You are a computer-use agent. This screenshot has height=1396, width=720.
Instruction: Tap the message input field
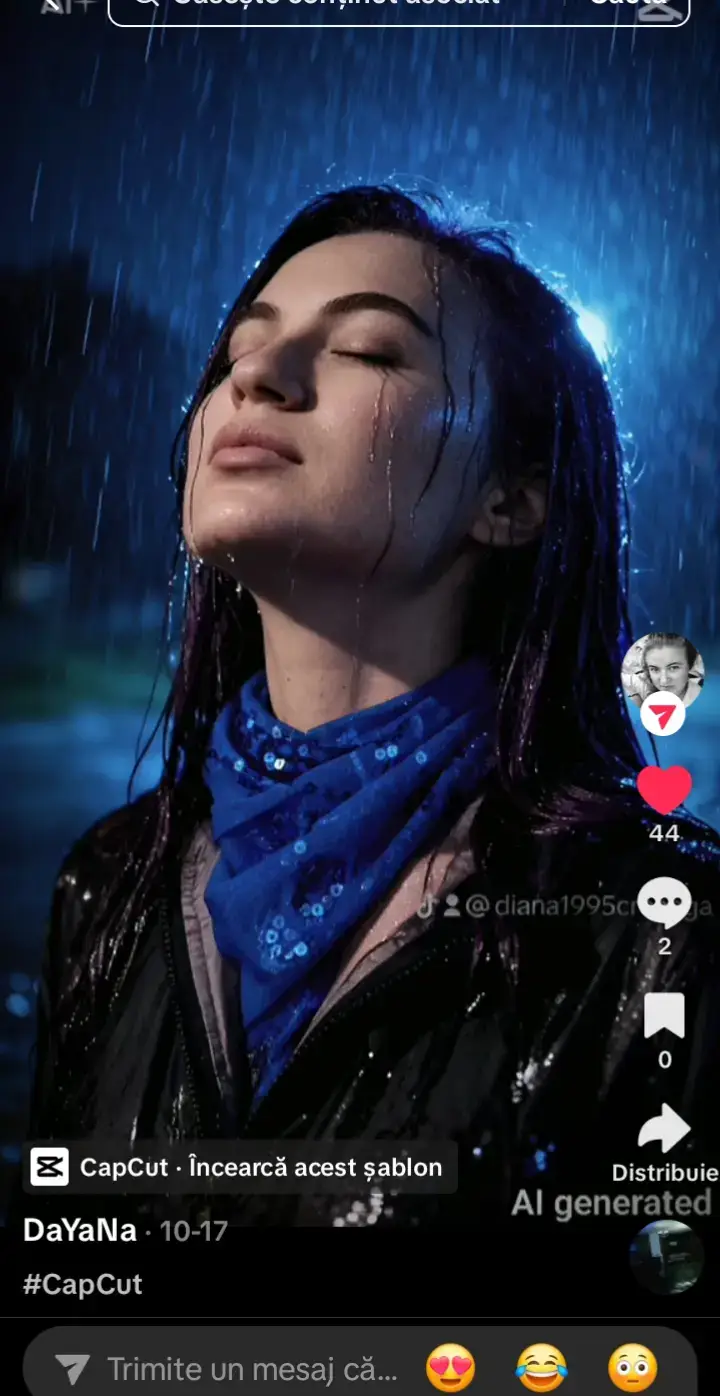[x=229, y=1368]
